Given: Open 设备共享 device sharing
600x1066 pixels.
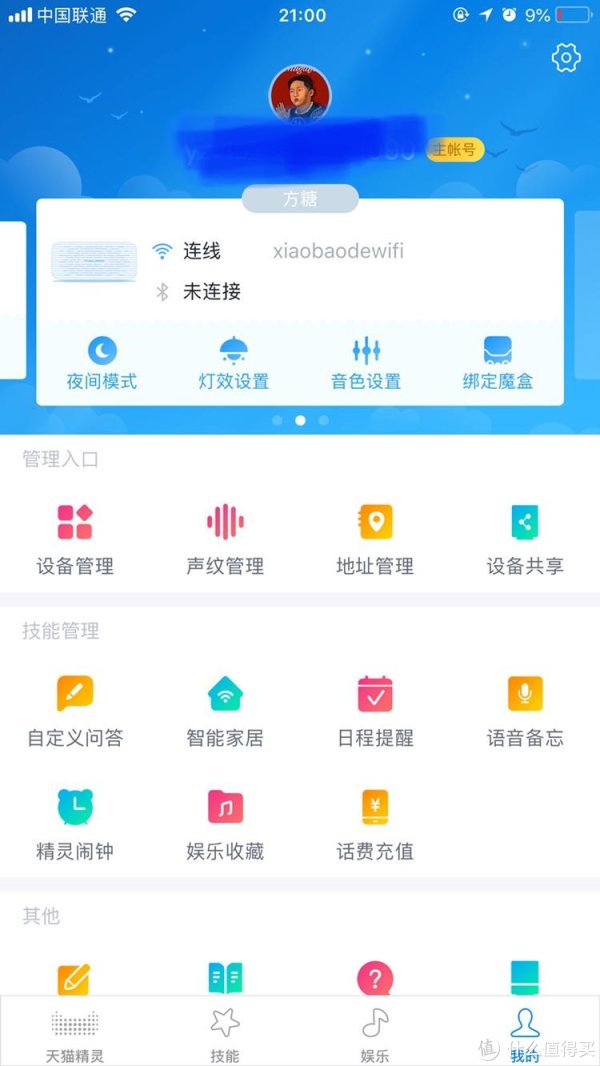Looking at the screenshot, I should (x=525, y=540).
